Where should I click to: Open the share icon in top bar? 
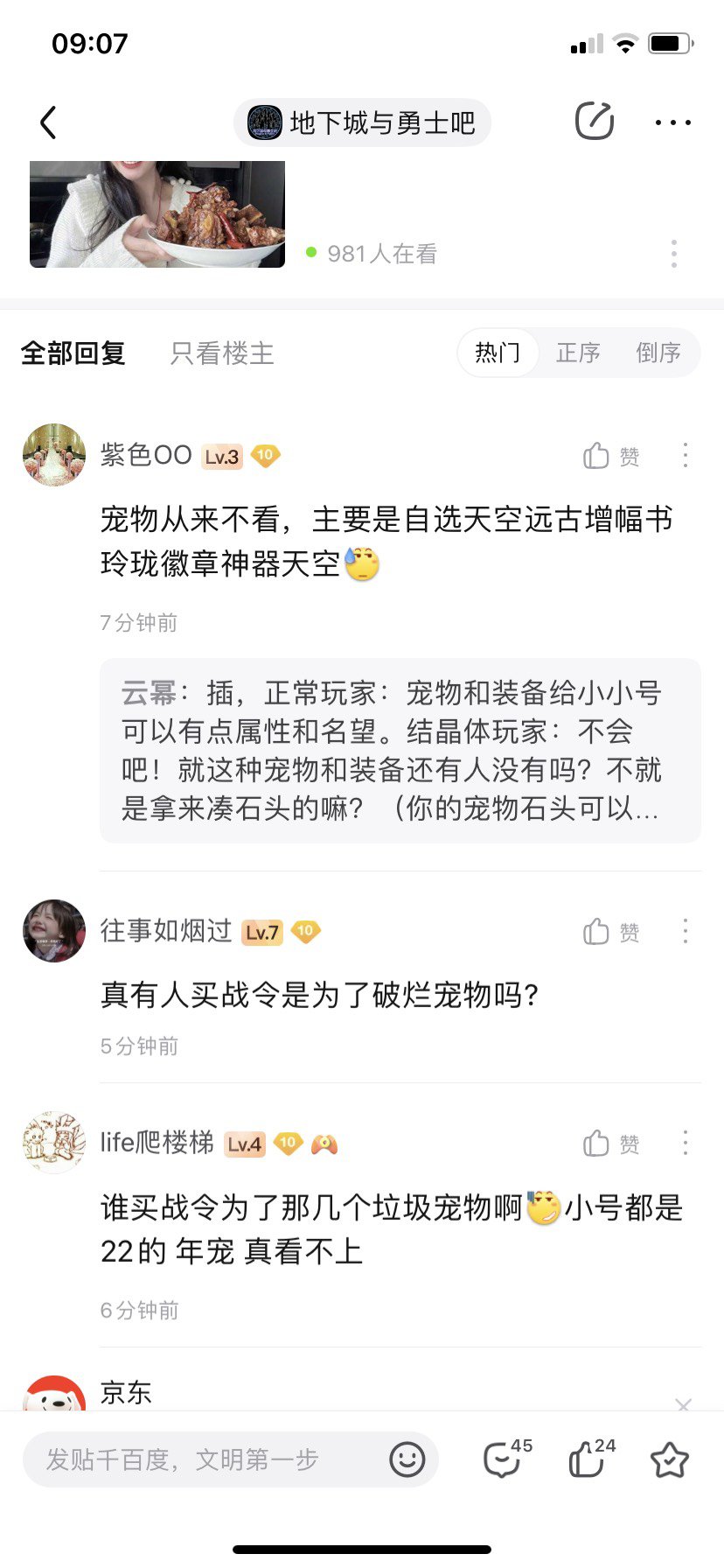pyautogui.click(x=594, y=122)
